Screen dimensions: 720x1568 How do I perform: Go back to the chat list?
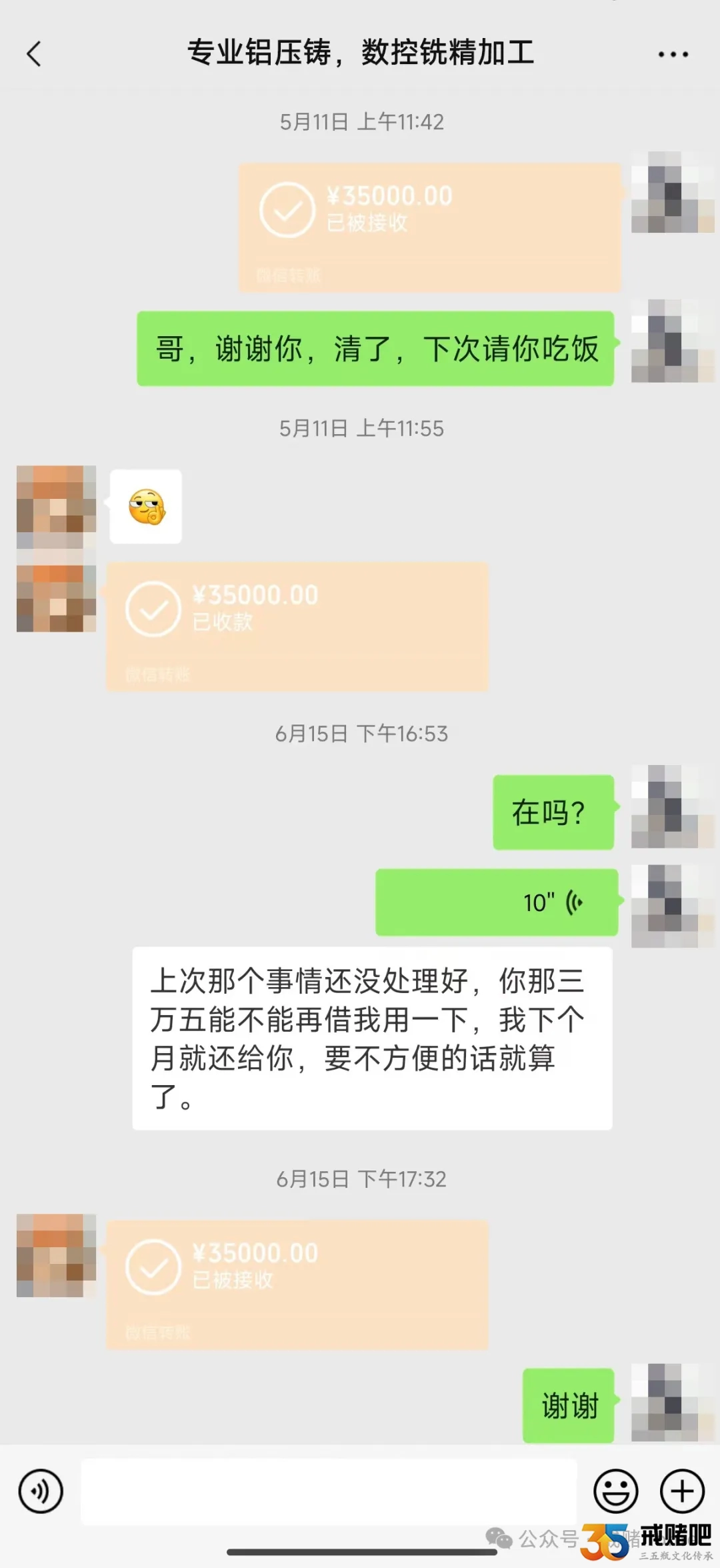(34, 54)
